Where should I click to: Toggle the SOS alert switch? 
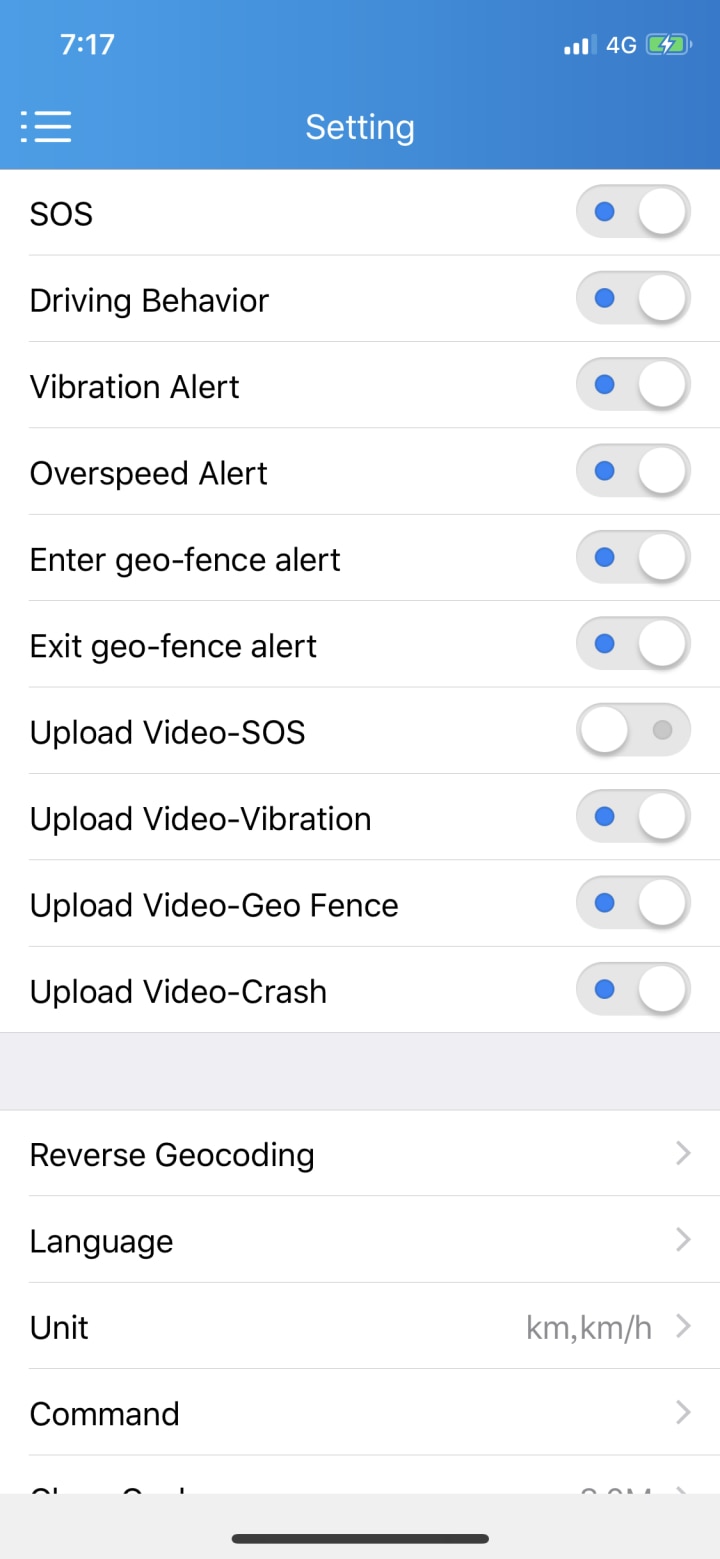coord(633,212)
